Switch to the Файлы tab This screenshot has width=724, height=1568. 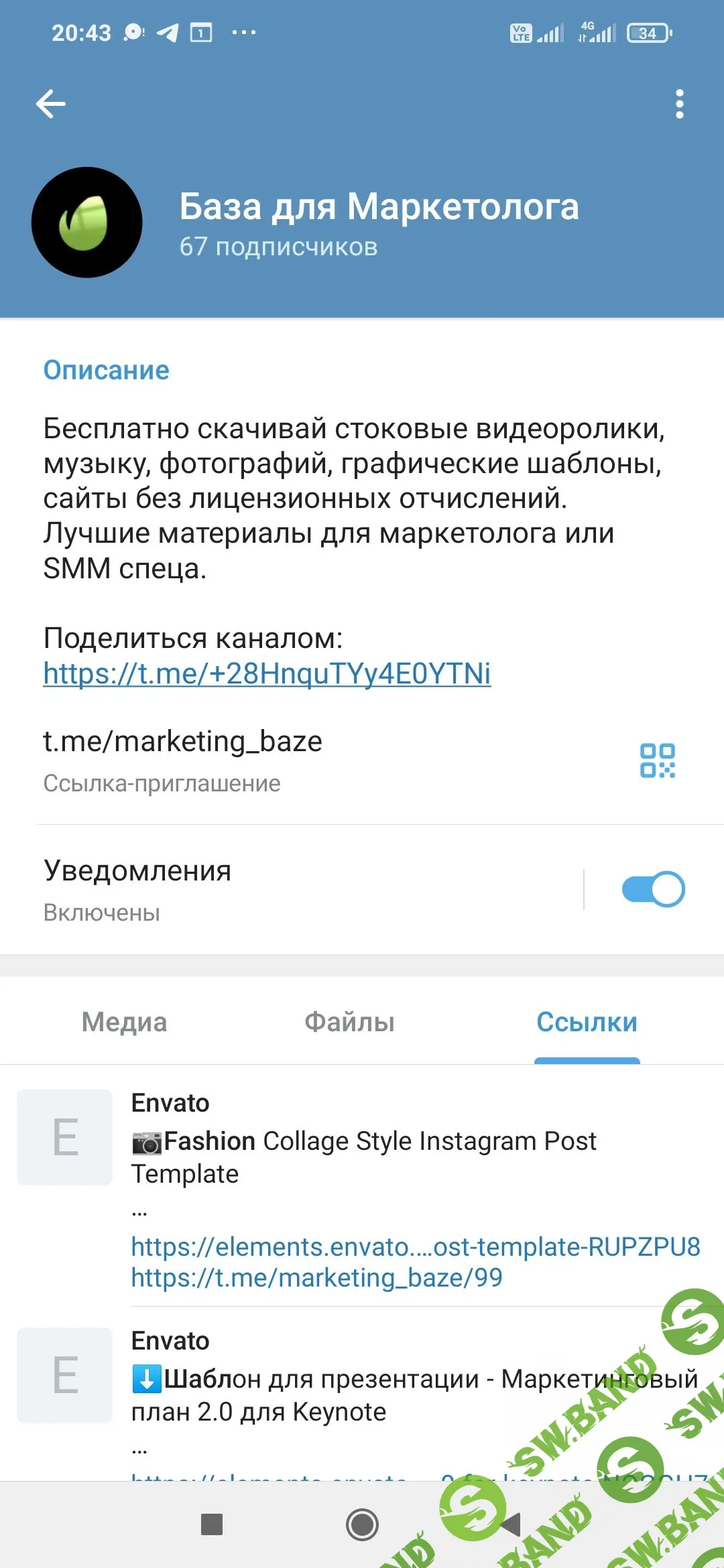(x=349, y=1023)
